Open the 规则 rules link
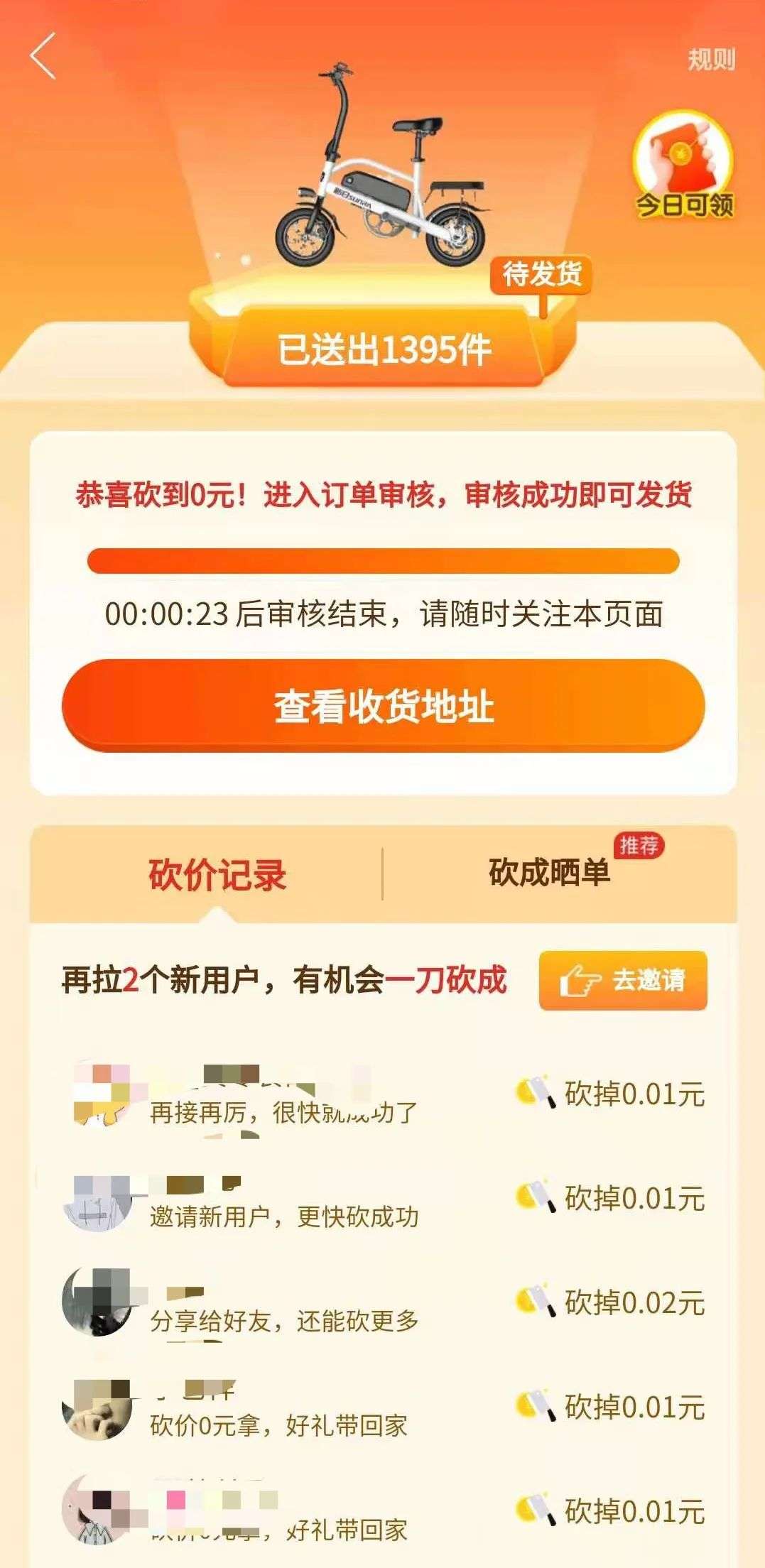The height and width of the screenshot is (1568, 765). (710, 59)
